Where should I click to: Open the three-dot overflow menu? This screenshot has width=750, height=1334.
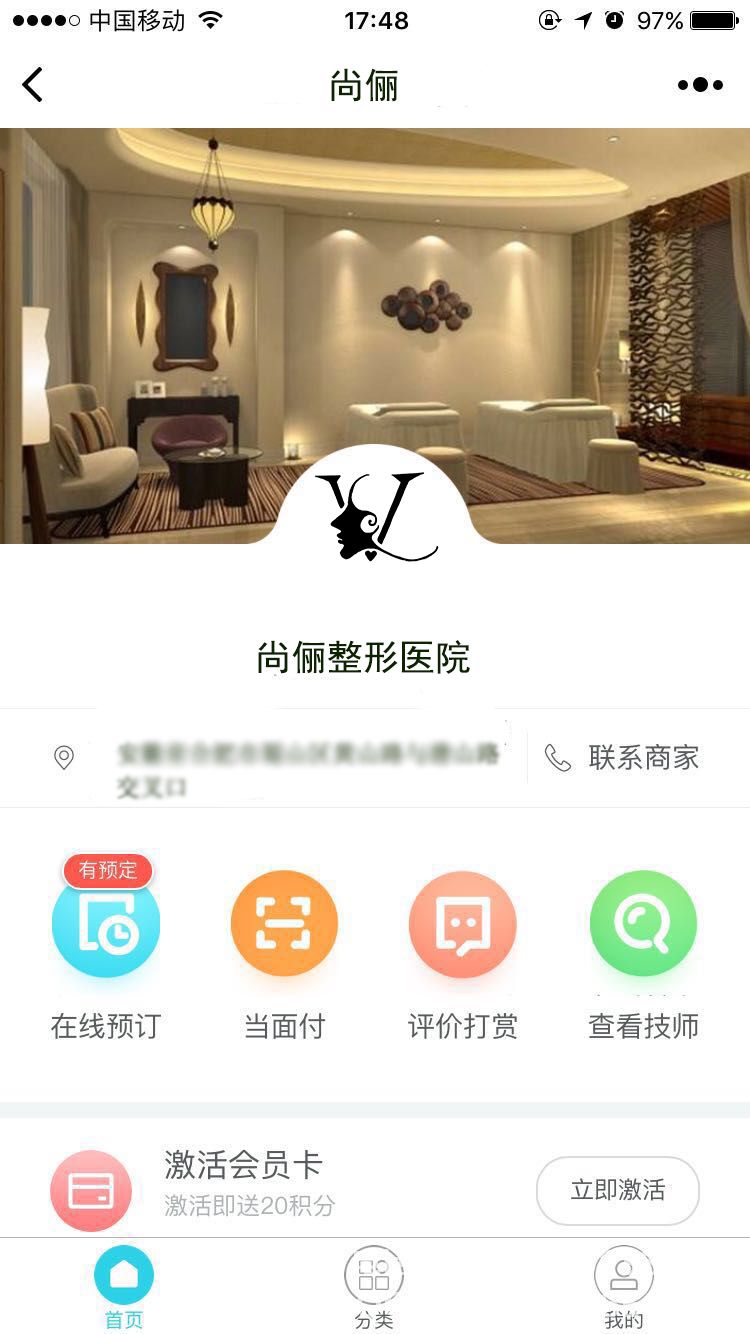pyautogui.click(x=700, y=85)
